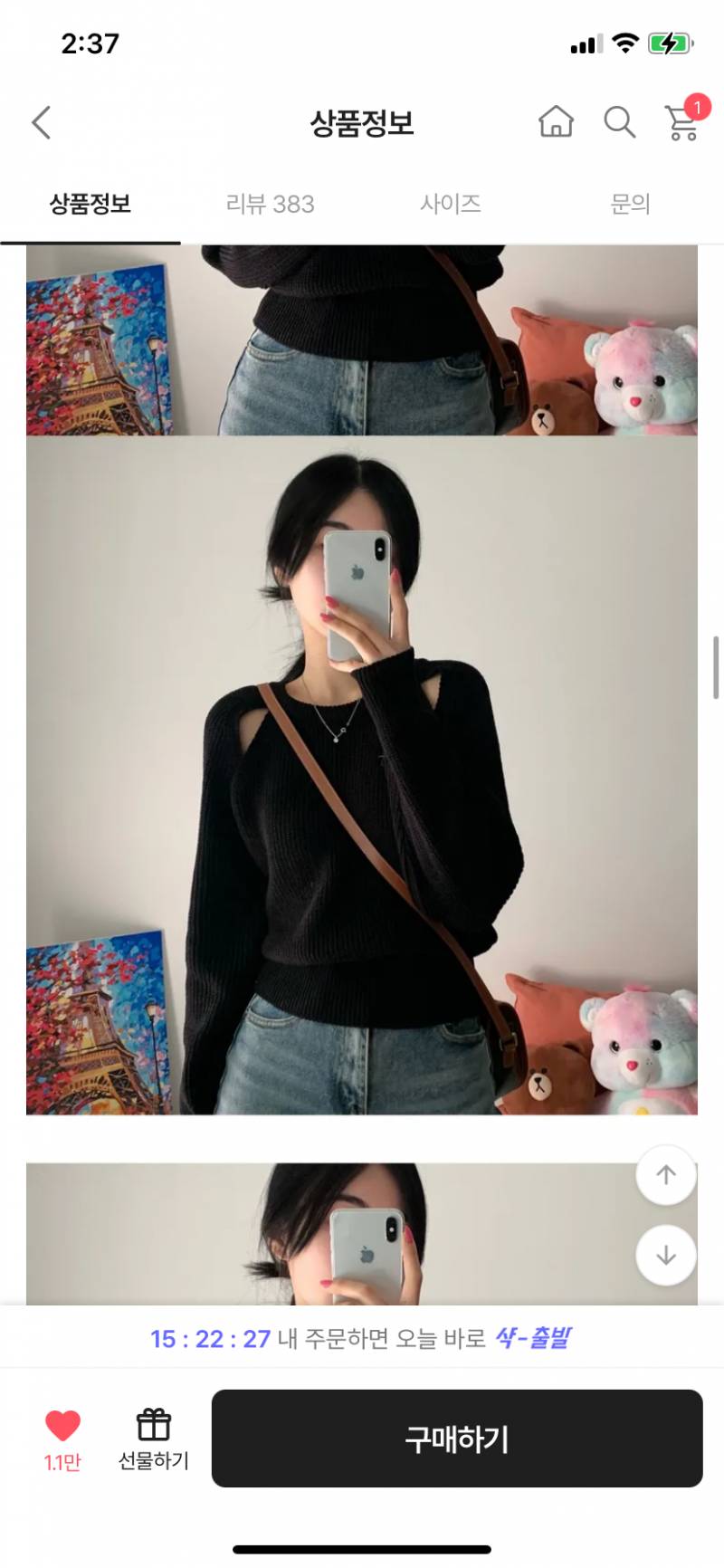This screenshot has width=724, height=1568.
Task: Open product search via magnifier icon
Action: [x=620, y=122]
